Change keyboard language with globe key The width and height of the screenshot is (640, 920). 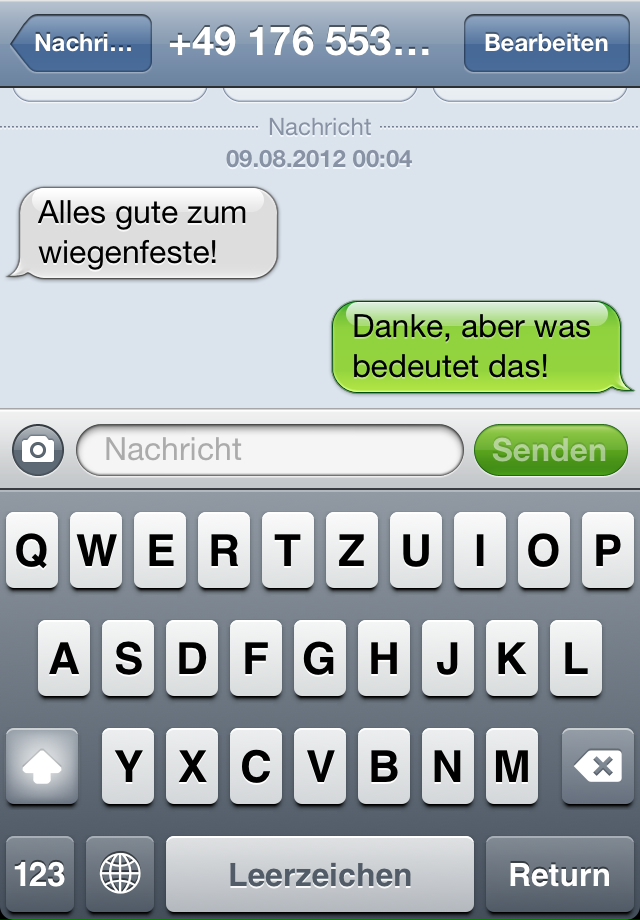coord(120,875)
